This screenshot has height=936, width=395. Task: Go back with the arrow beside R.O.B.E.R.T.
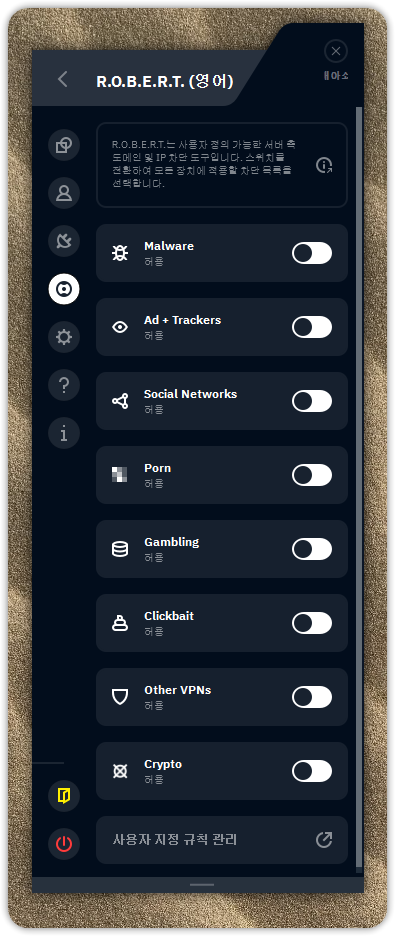click(63, 79)
